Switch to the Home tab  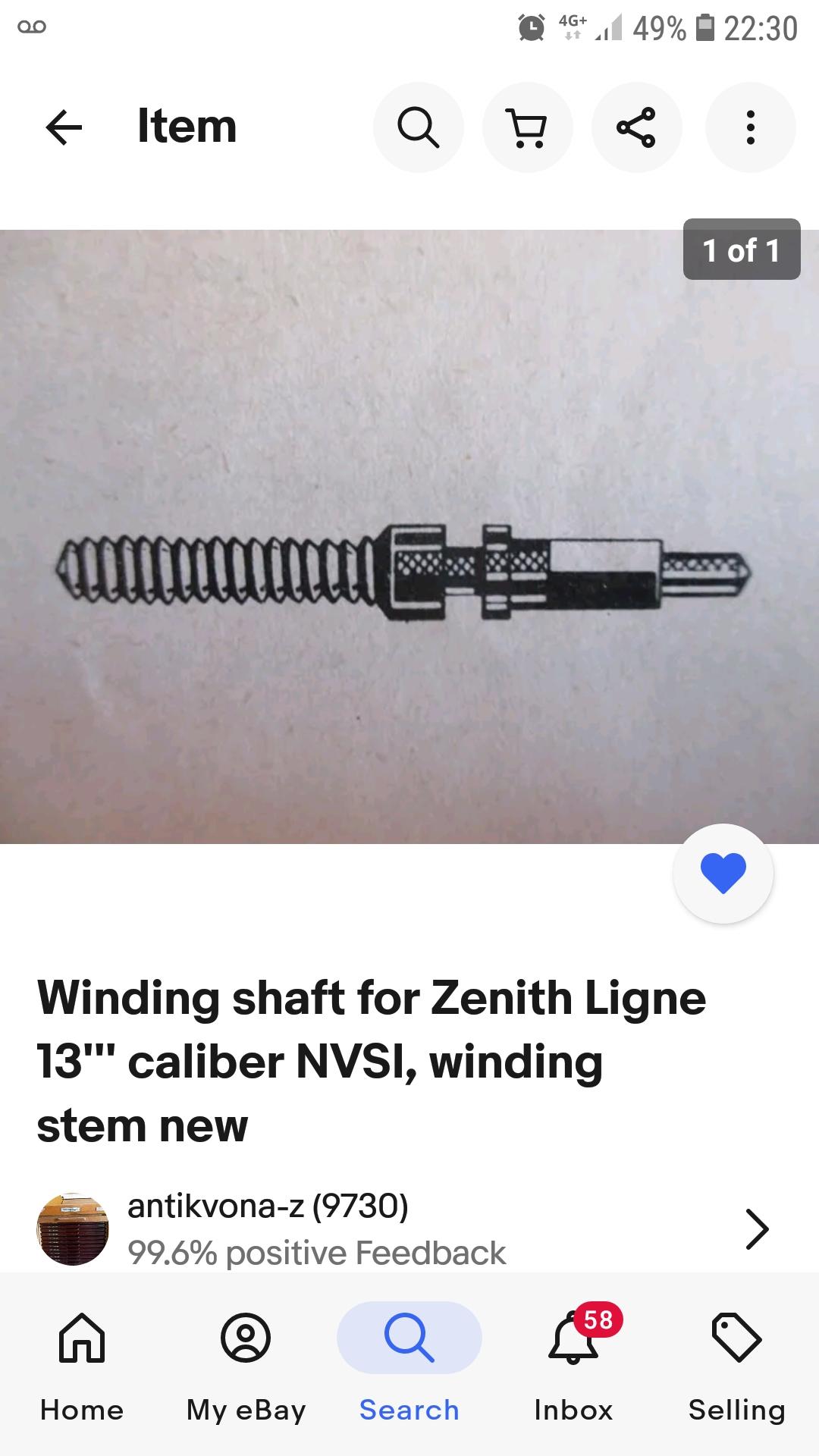[x=82, y=1363]
